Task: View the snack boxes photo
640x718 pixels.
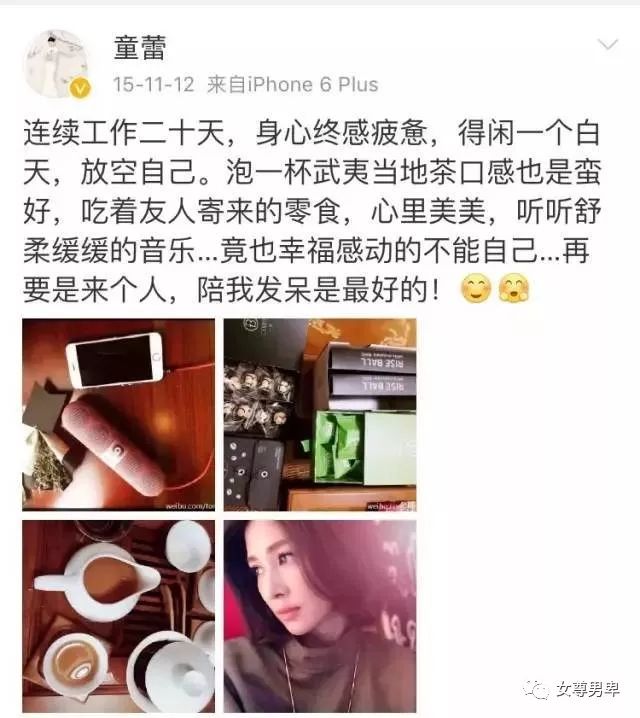Action: [319, 414]
